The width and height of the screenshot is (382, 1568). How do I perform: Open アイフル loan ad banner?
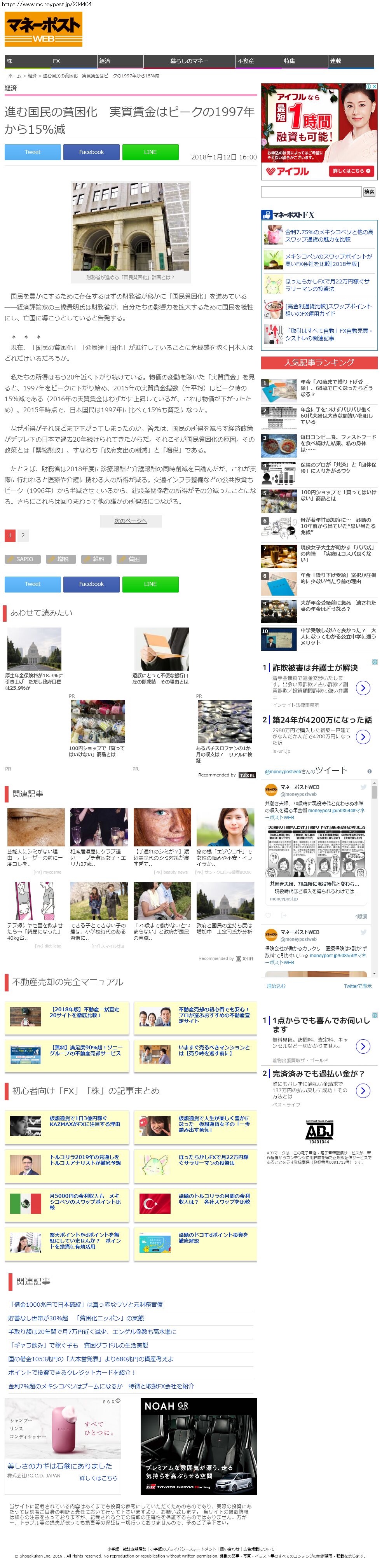[319, 131]
